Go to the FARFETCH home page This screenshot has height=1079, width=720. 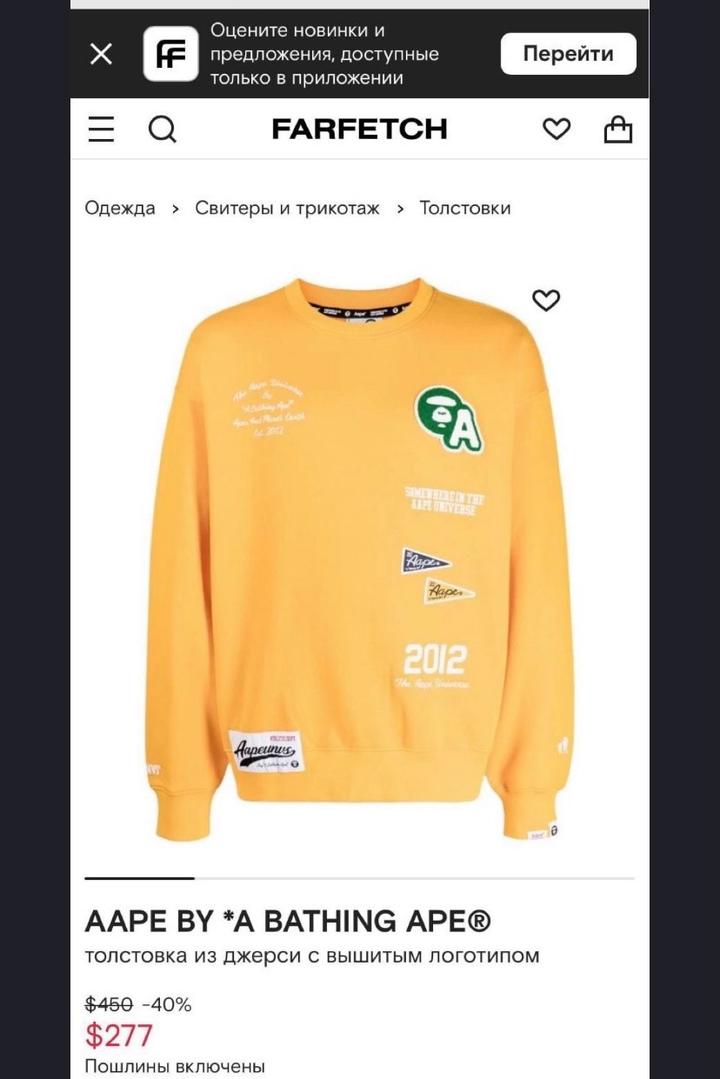(359, 129)
